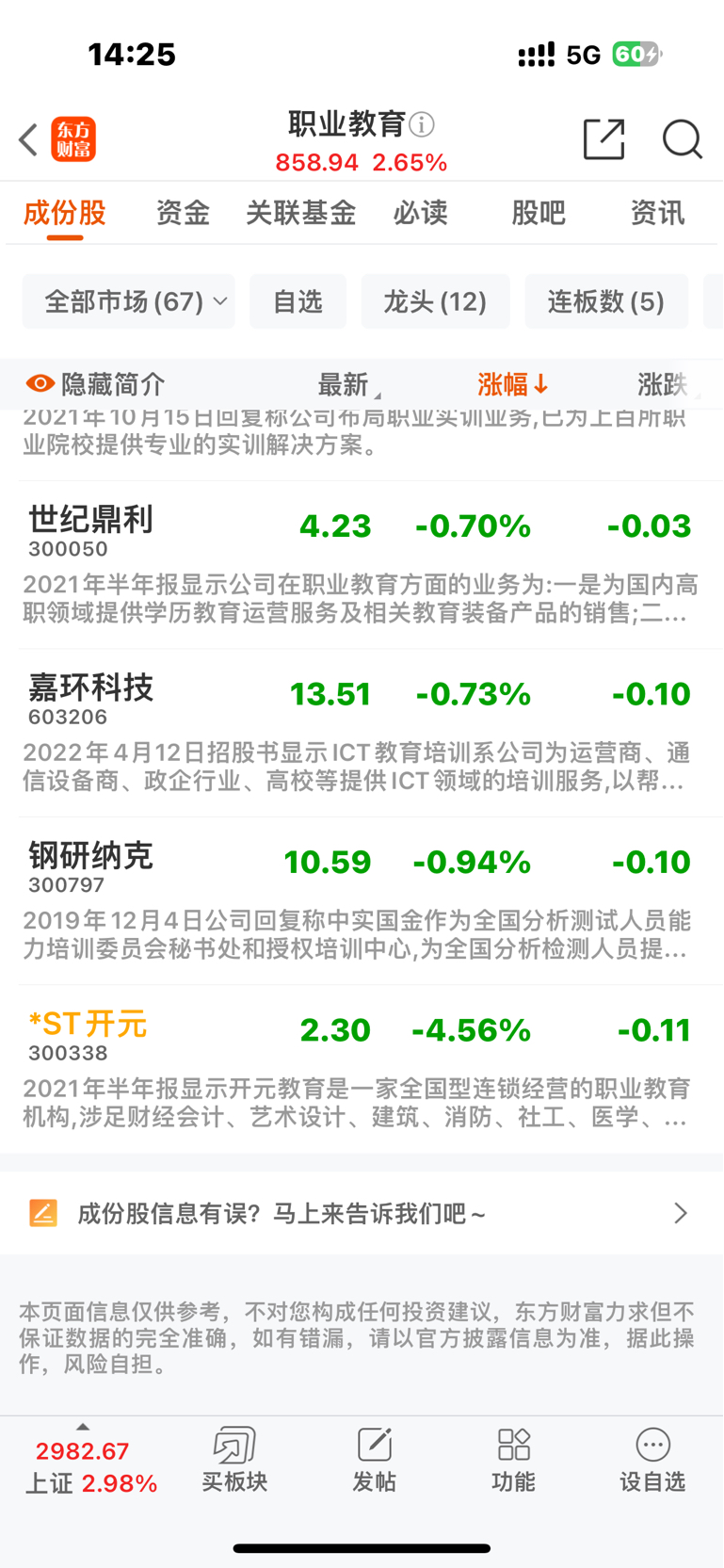Open the share icon in header
724x1568 pixels.
click(604, 139)
